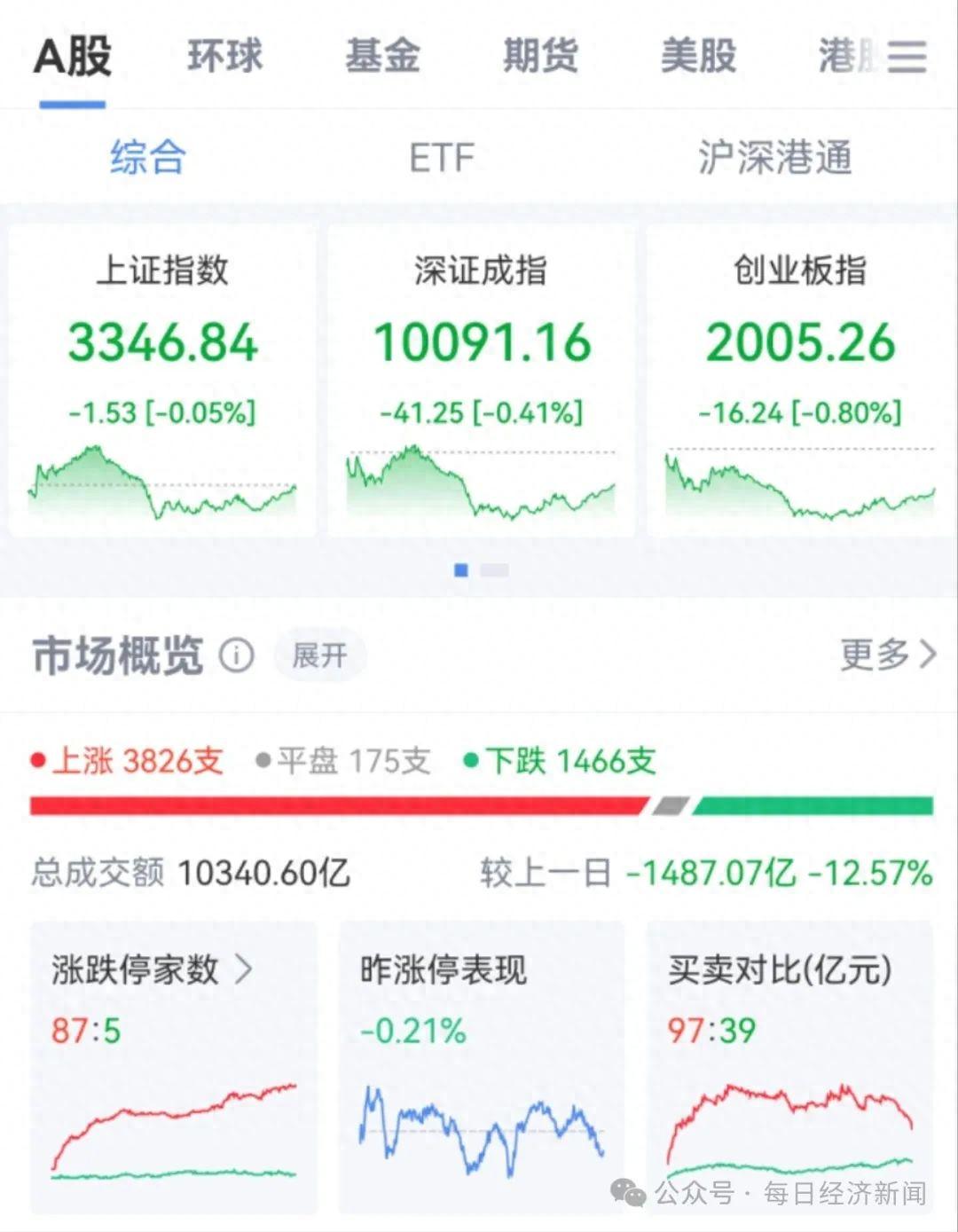This screenshot has height=1232, width=958.
Task: Open the 沪深港通 sub-tab
Action: click(774, 158)
